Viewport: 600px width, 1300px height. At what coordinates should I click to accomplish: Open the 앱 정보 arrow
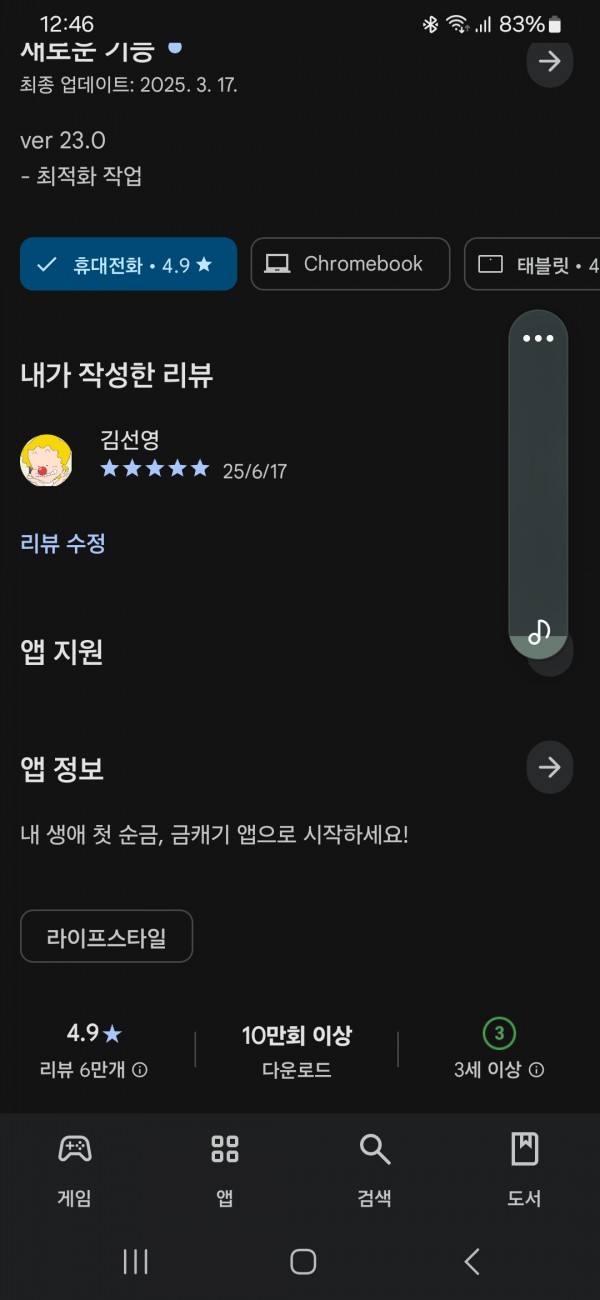(549, 767)
